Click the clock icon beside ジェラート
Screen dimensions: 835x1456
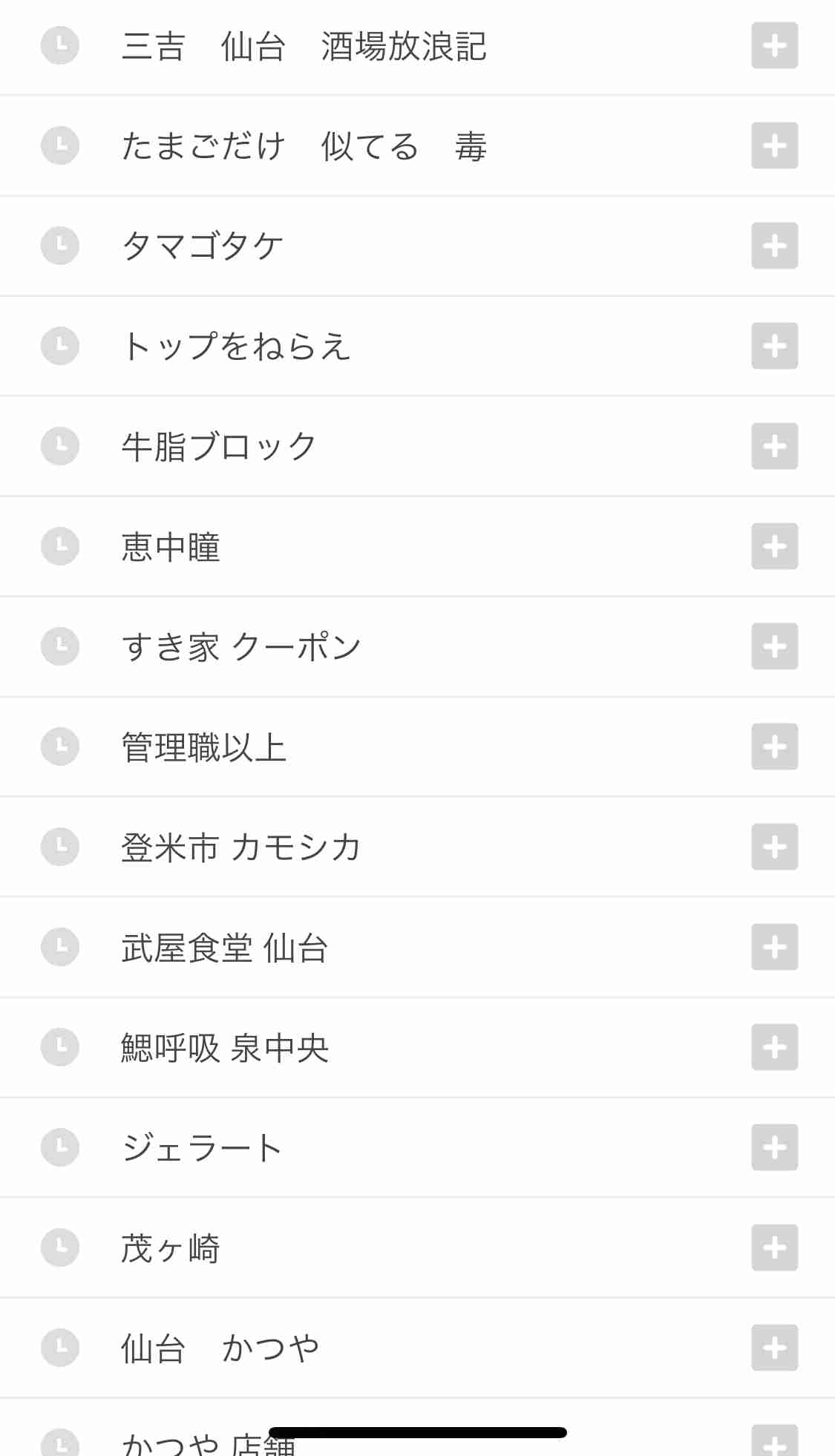[x=59, y=1147]
